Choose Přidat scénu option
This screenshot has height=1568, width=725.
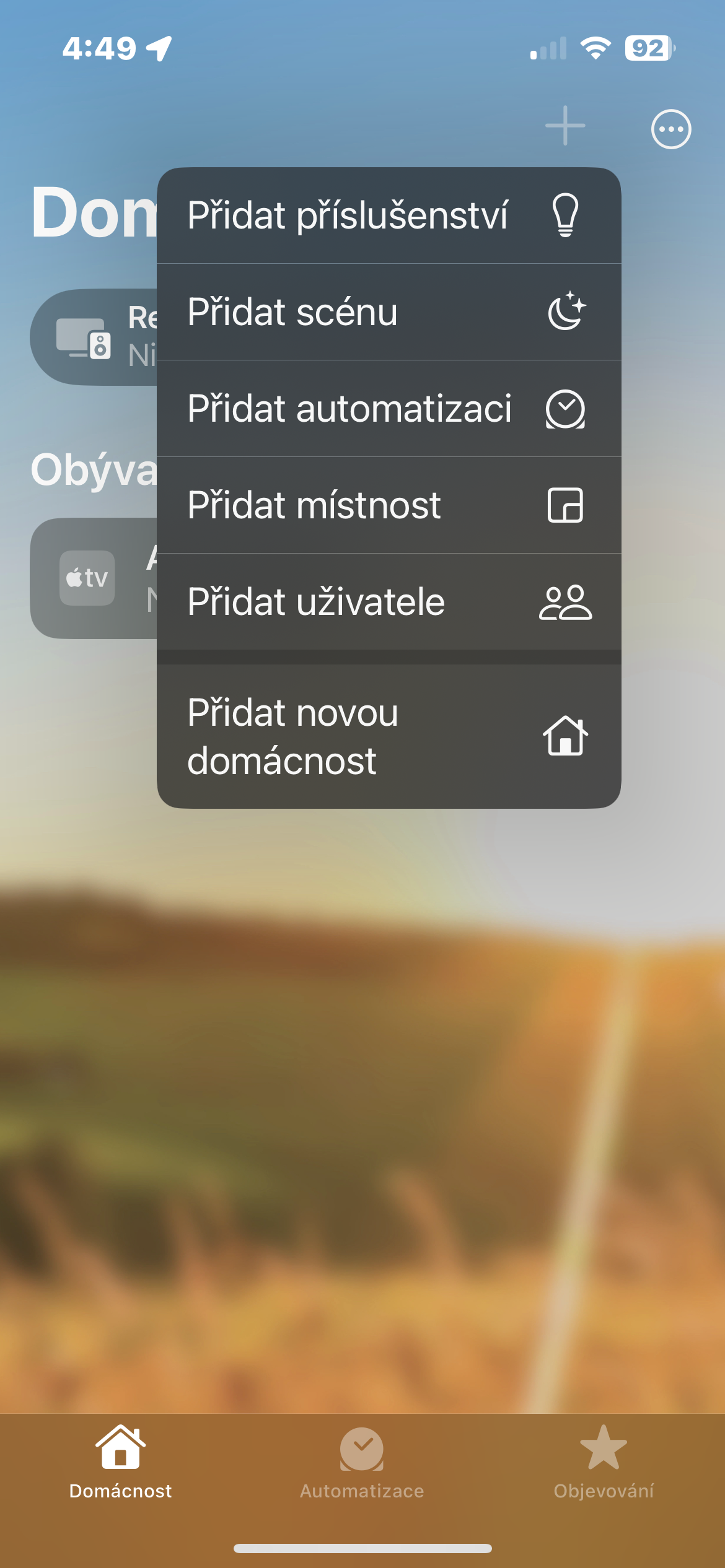click(389, 312)
